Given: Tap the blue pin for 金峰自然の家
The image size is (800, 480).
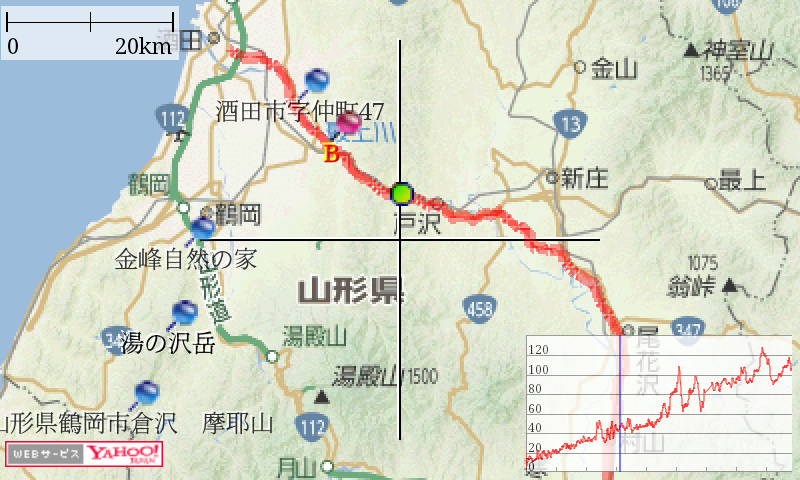Looking at the screenshot, I should (x=203, y=229).
